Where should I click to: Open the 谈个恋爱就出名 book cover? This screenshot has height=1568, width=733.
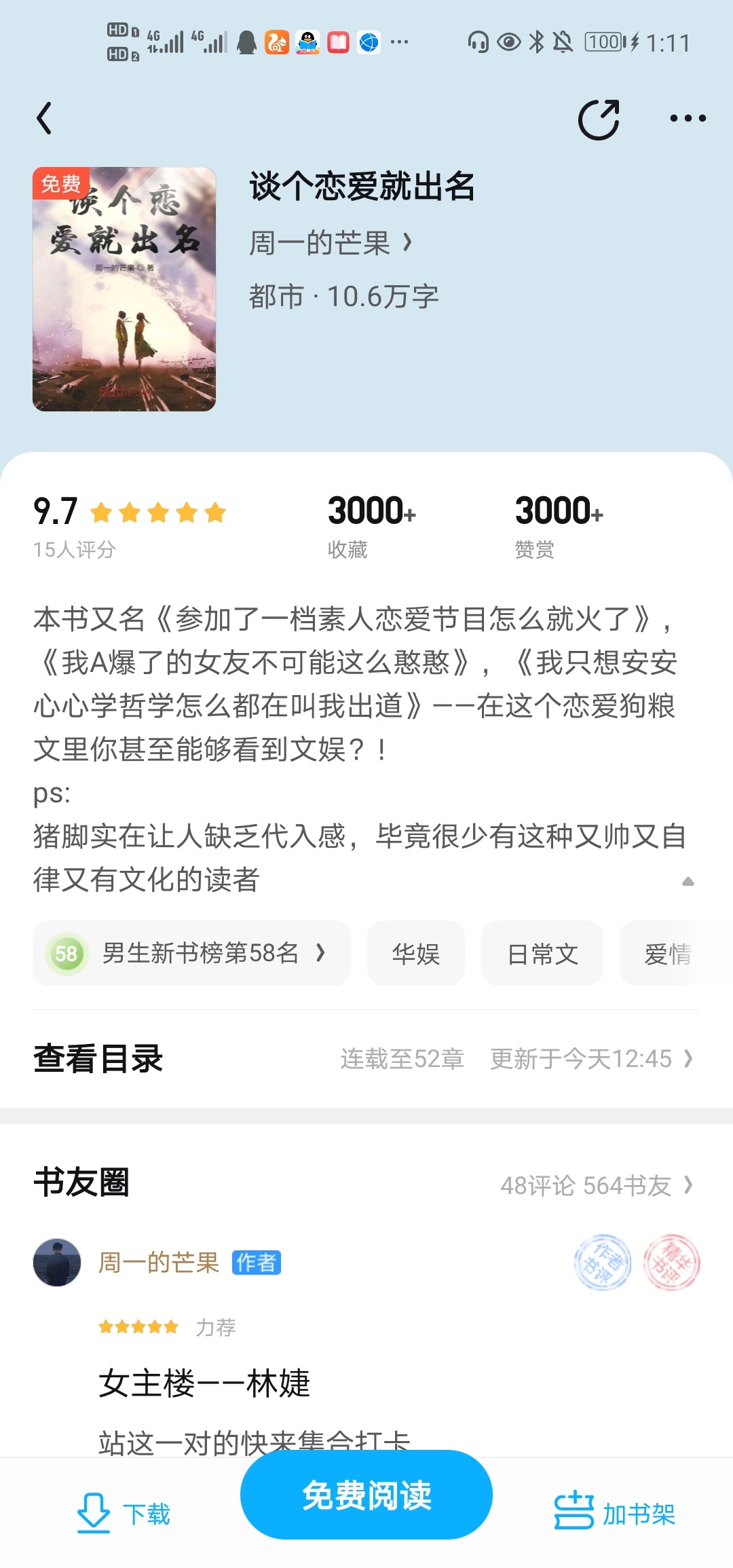(x=124, y=289)
